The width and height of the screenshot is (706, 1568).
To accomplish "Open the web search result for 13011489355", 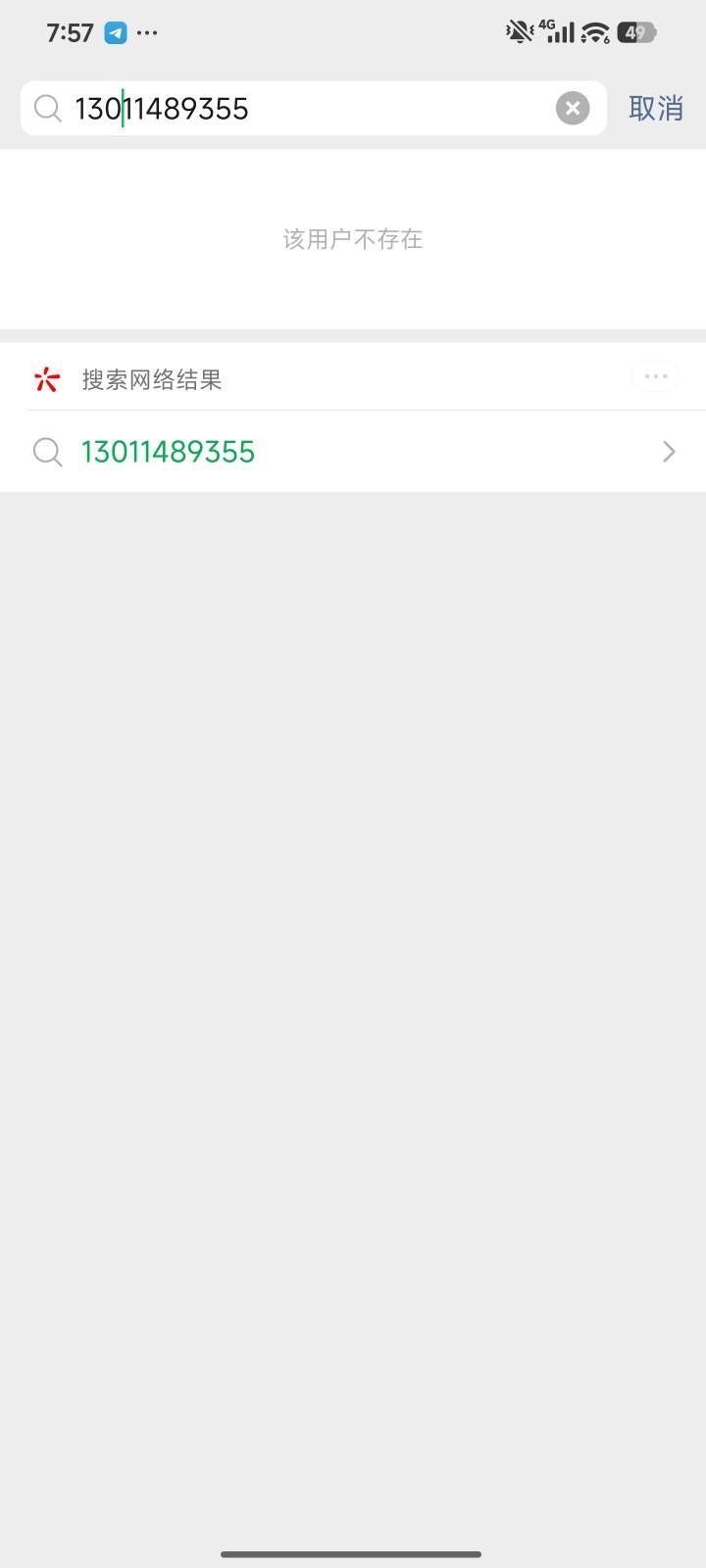I will (353, 452).
